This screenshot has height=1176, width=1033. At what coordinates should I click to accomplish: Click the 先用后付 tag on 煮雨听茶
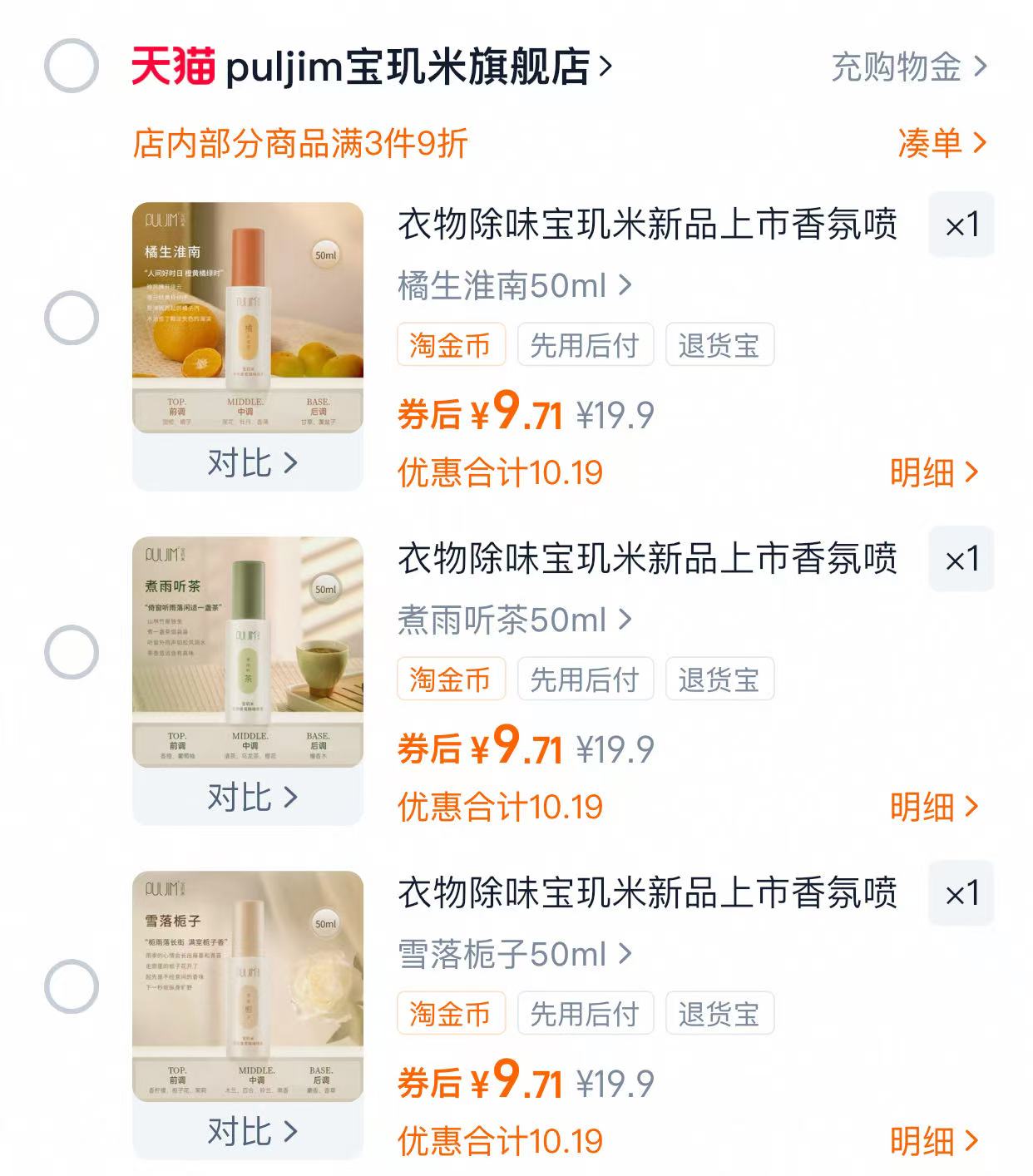586,679
